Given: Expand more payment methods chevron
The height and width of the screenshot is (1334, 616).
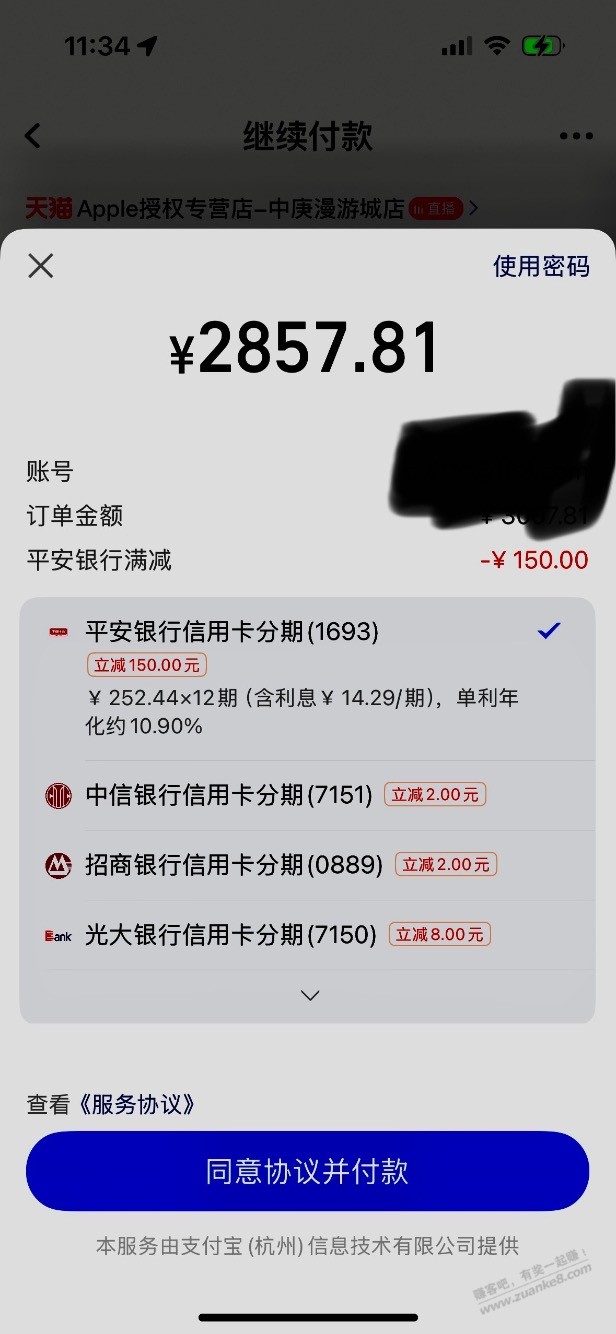Looking at the screenshot, I should (x=309, y=996).
